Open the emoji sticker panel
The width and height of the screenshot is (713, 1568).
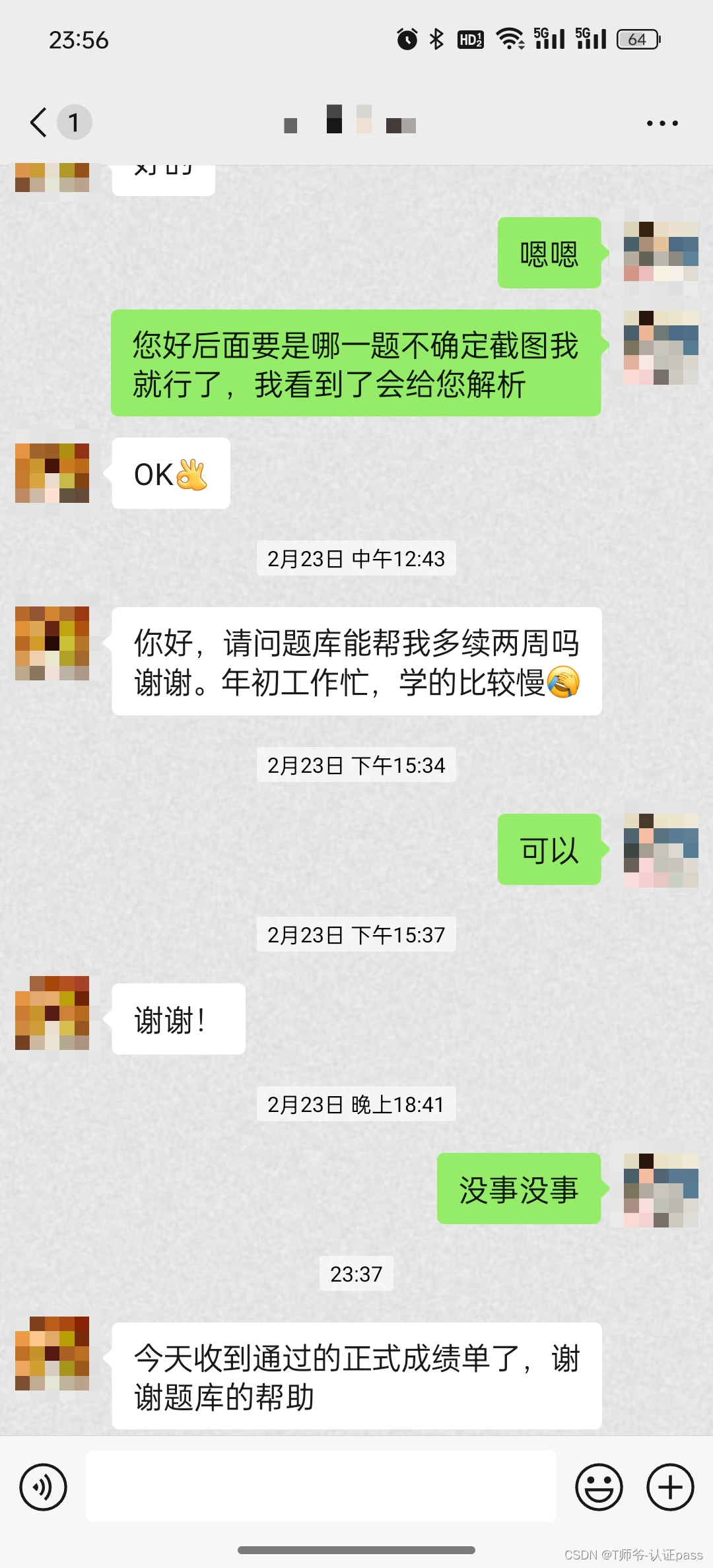point(599,1487)
